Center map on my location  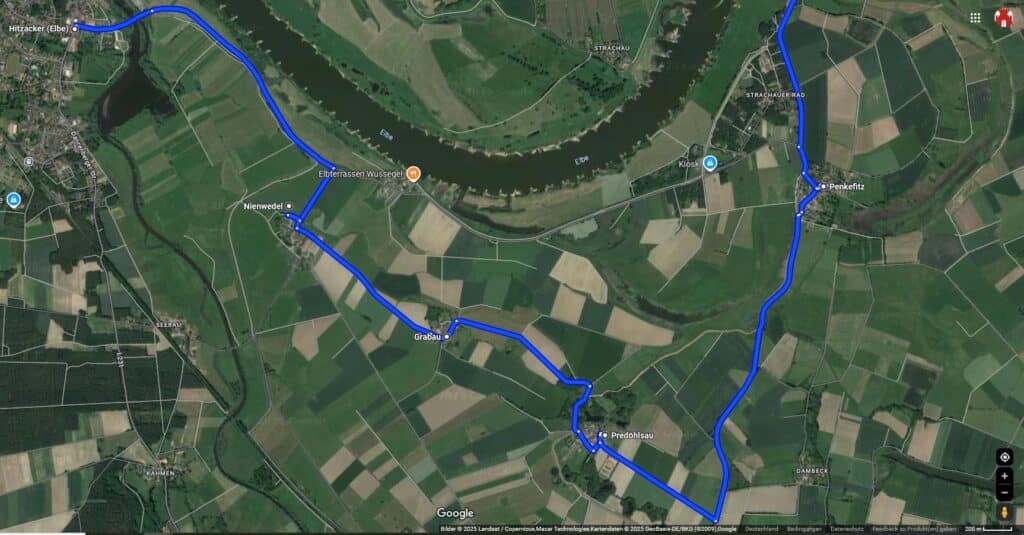click(1004, 457)
